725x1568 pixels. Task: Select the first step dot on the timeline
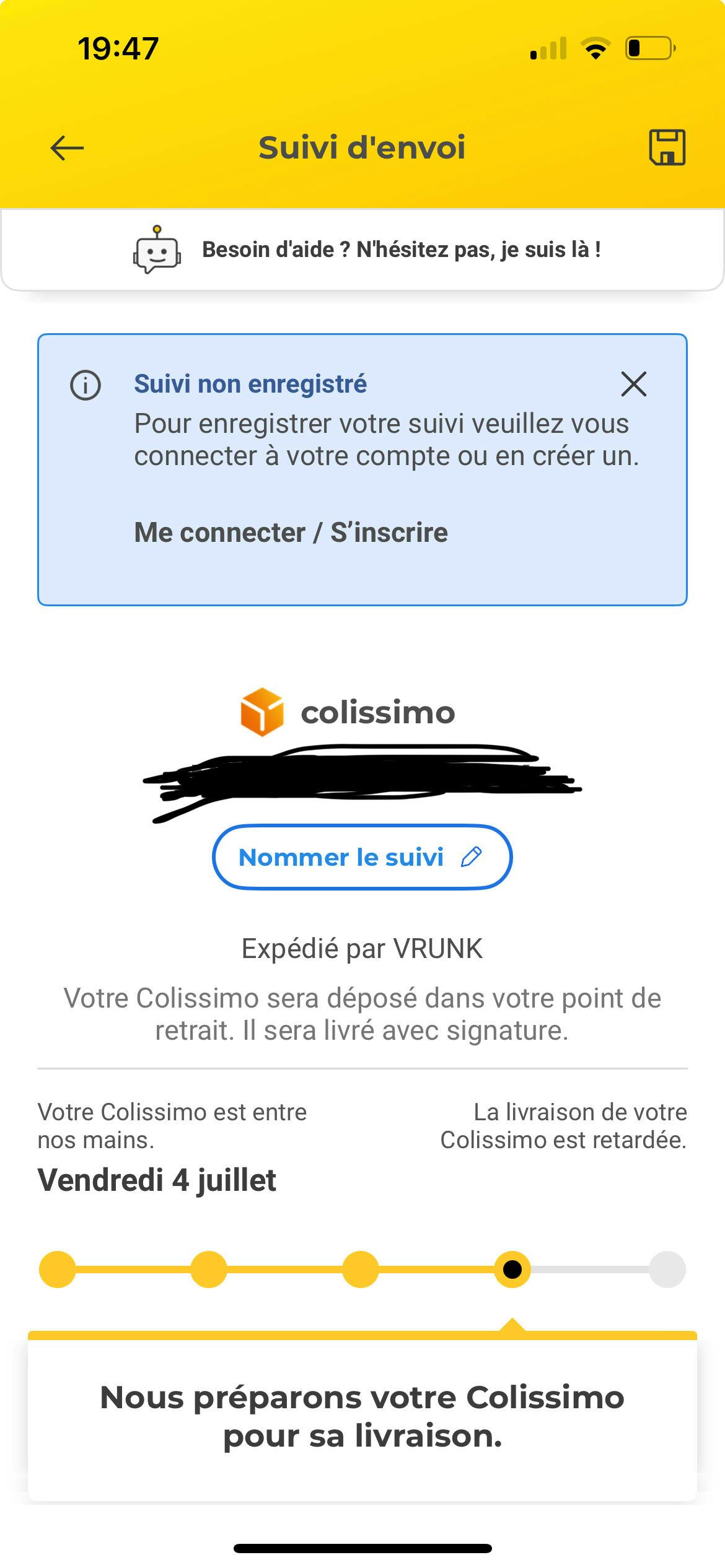pyautogui.click(x=57, y=1270)
